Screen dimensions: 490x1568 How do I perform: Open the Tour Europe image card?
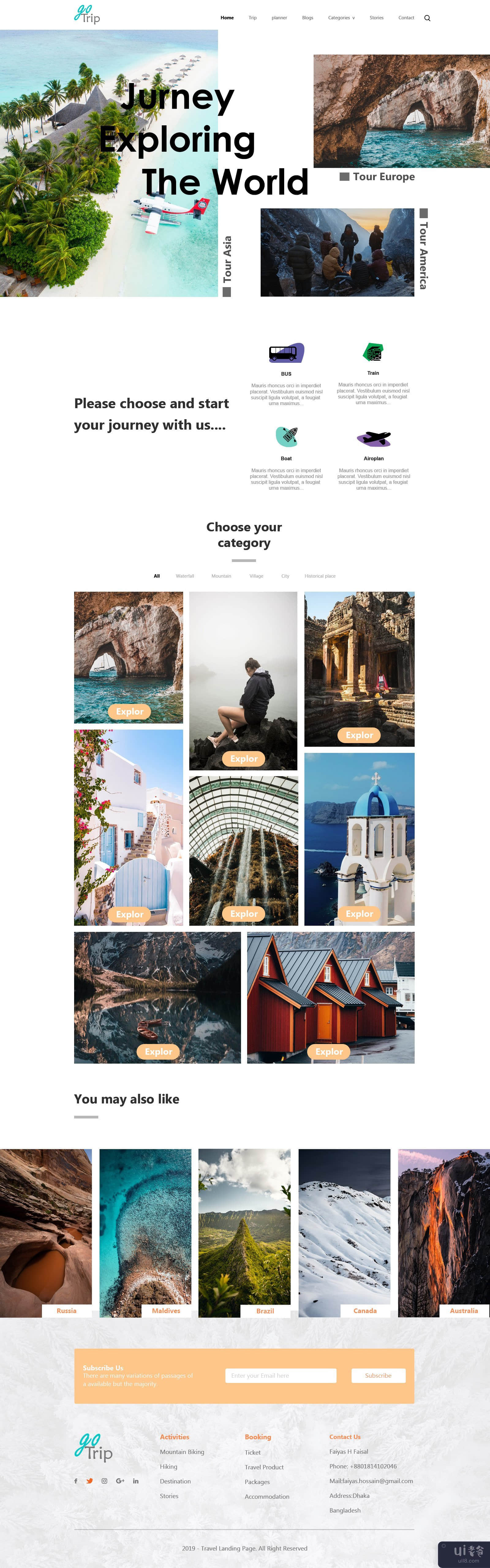click(x=401, y=112)
